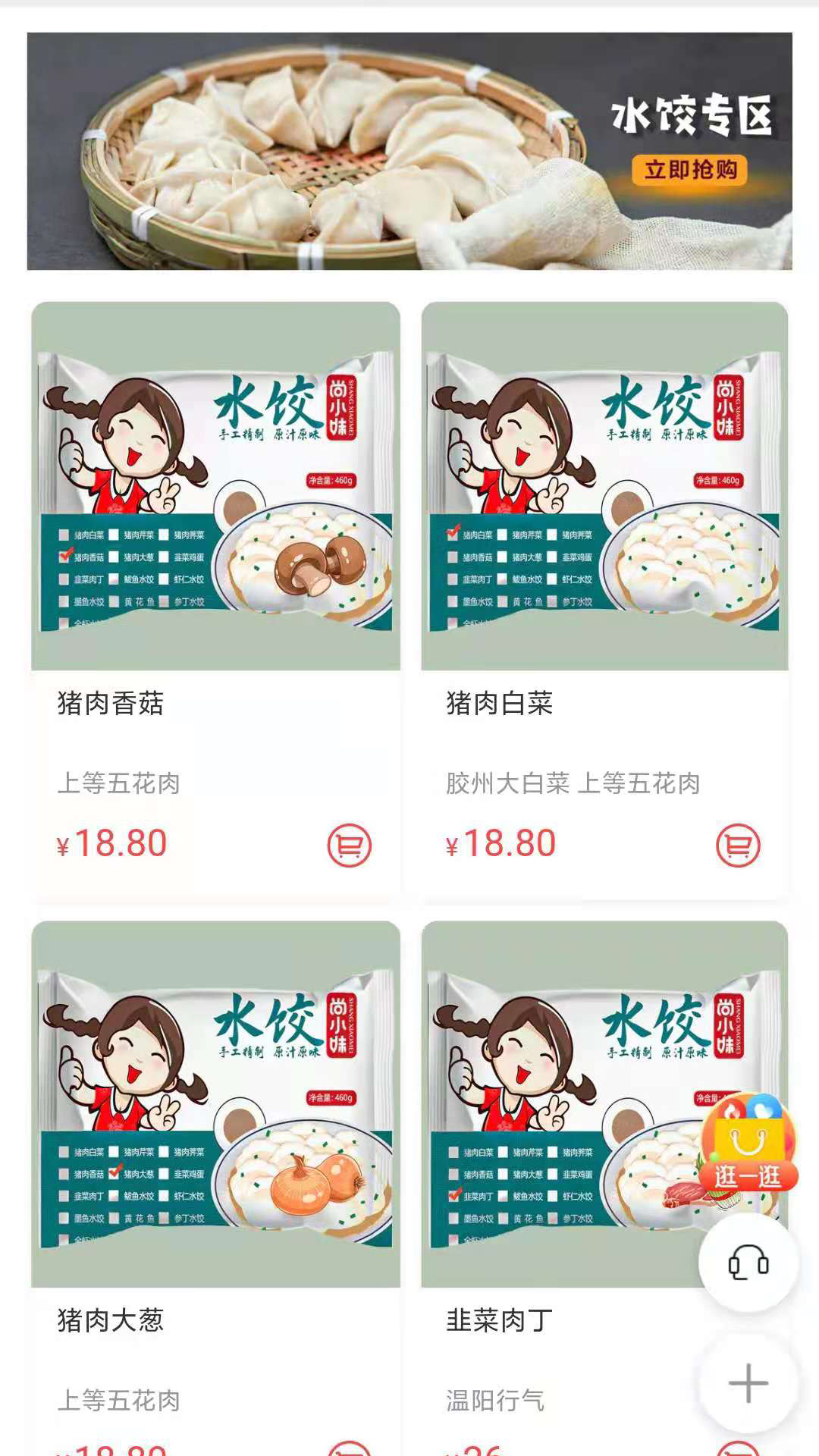
Task: Expand the floating plus button
Action: click(x=748, y=1383)
